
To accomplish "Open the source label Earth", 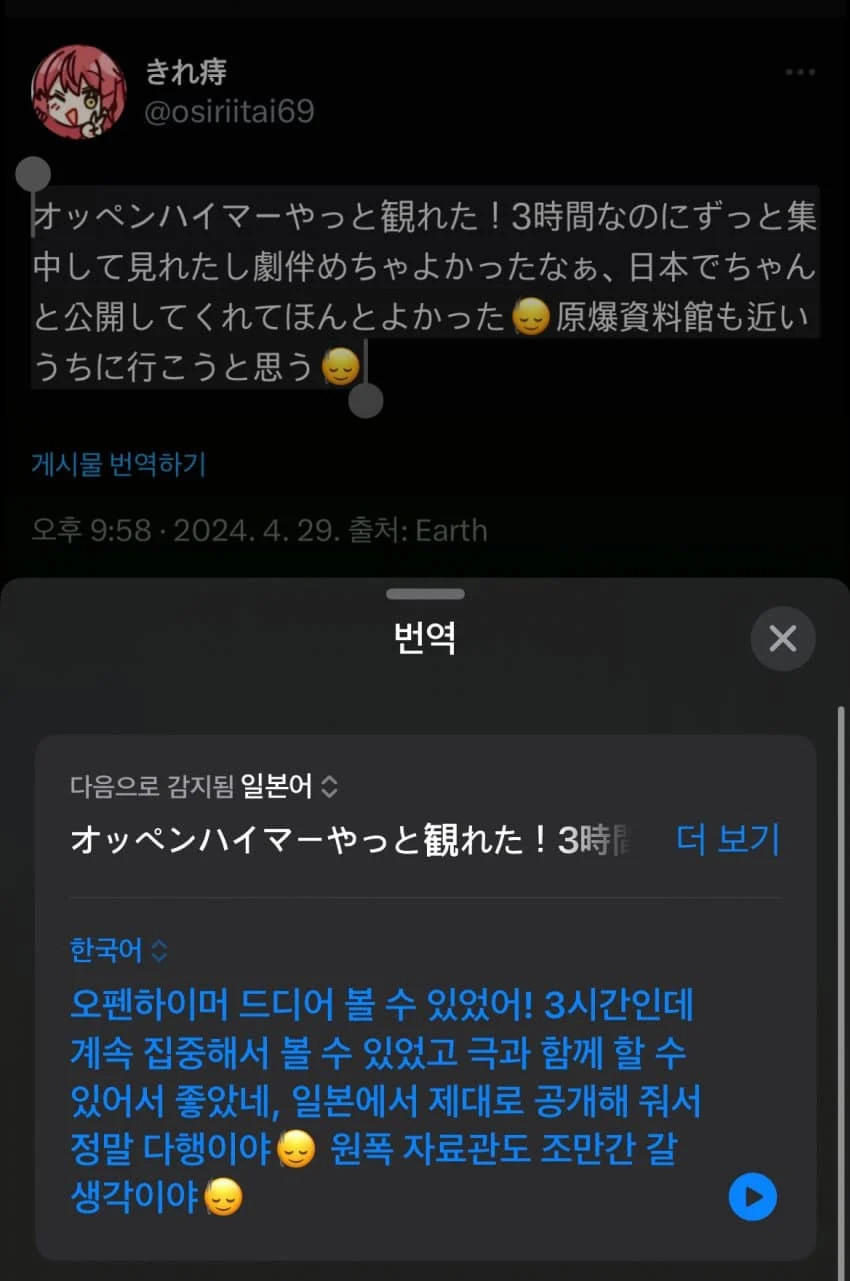I will click(x=451, y=530).
